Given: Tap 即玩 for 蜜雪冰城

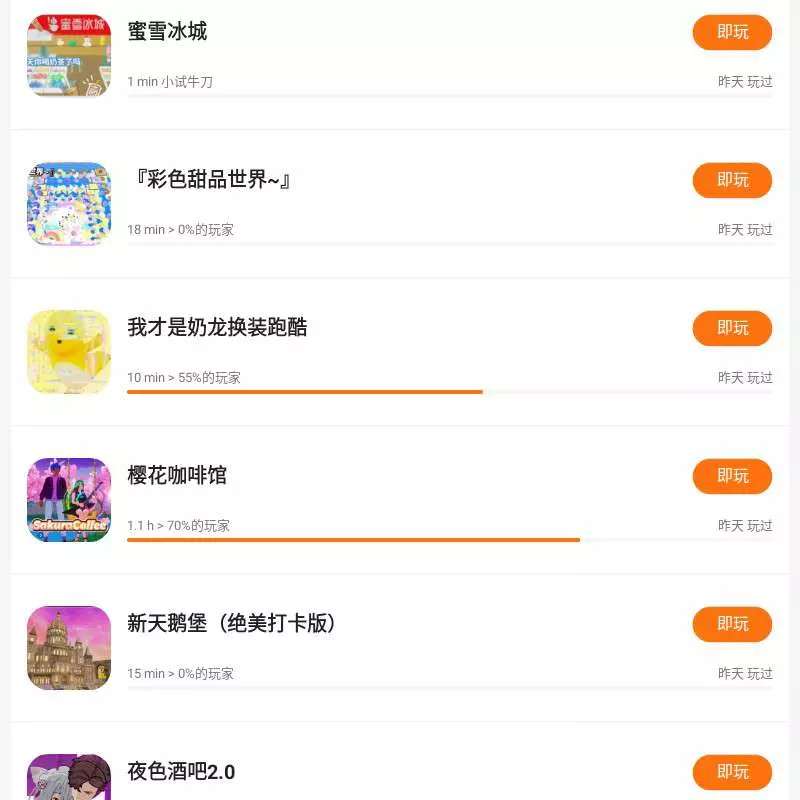Looking at the screenshot, I should point(732,32).
